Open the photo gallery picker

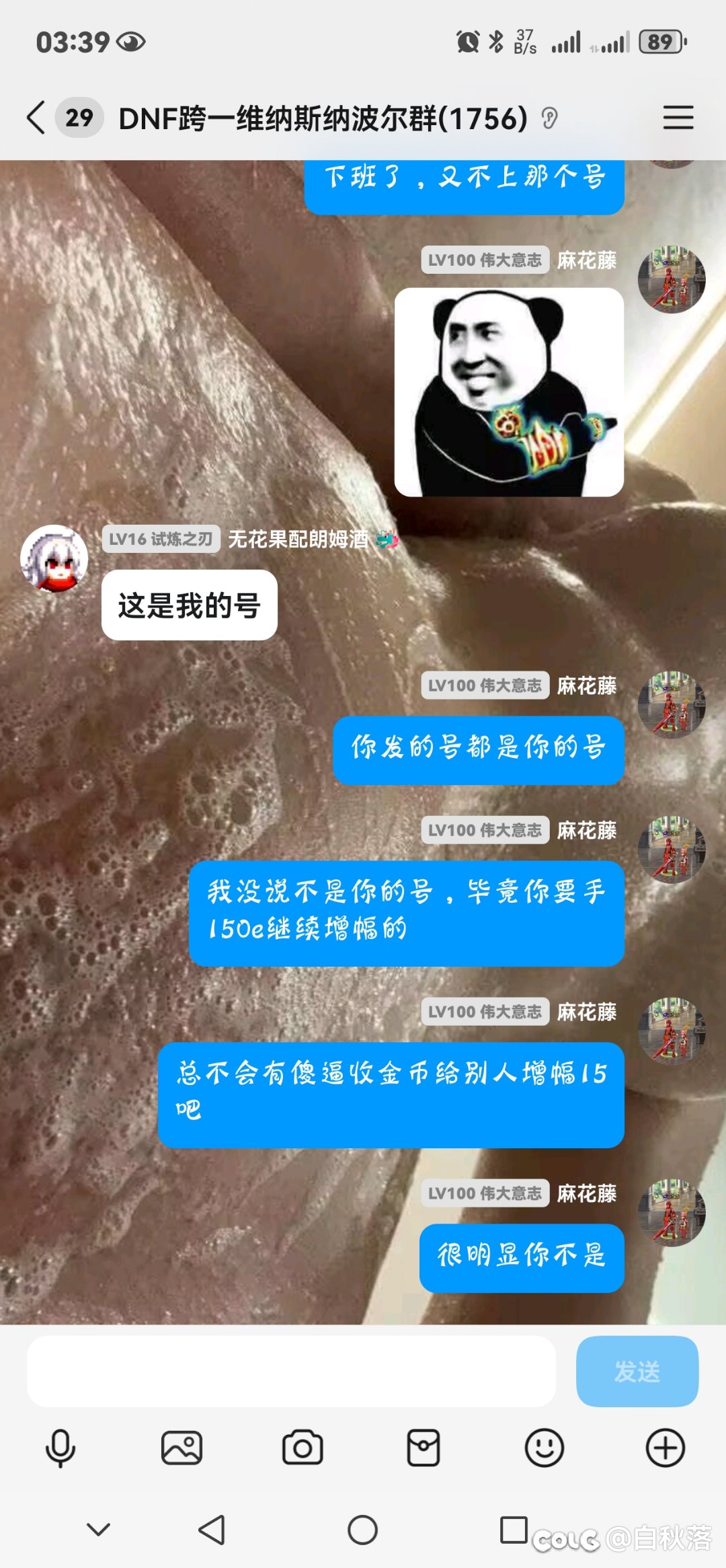tap(182, 1448)
